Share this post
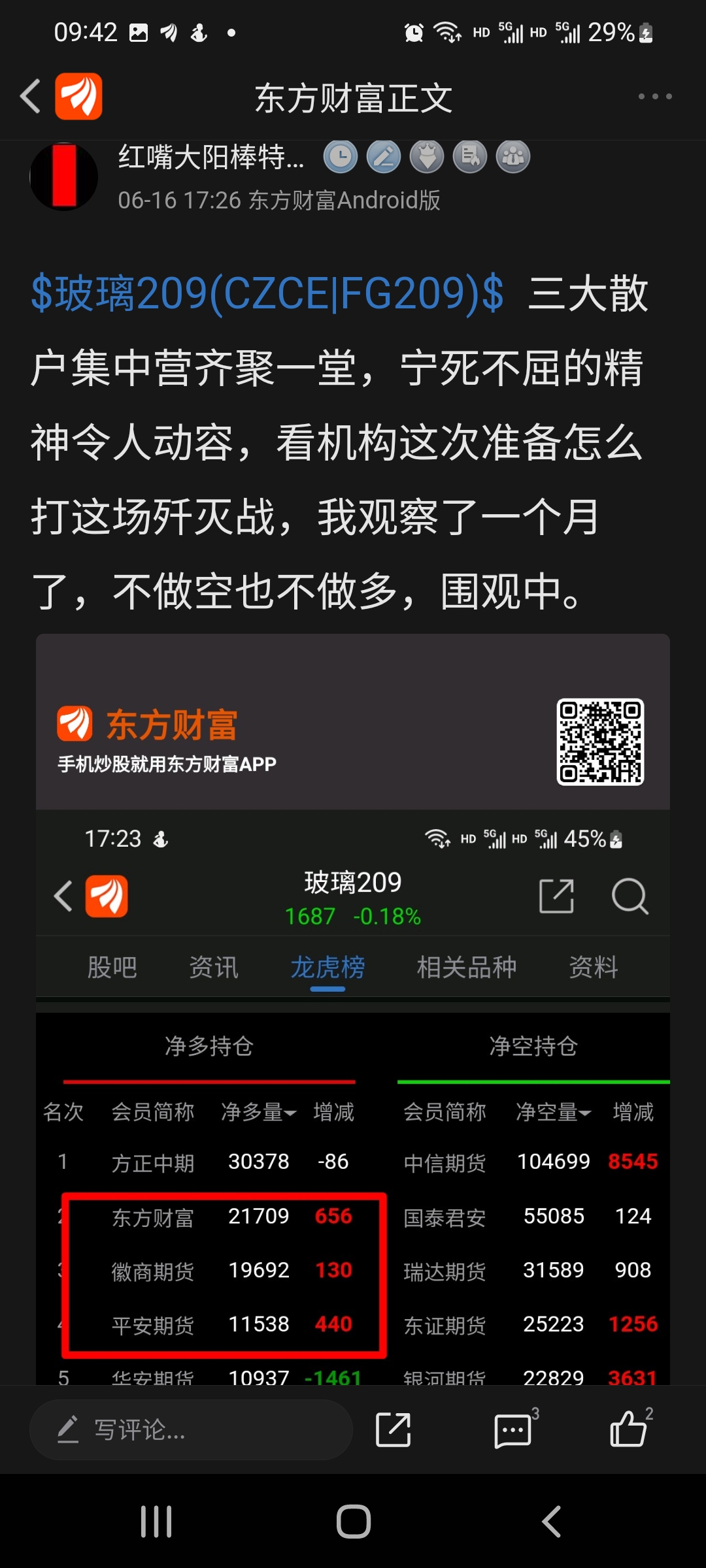 (393, 1429)
